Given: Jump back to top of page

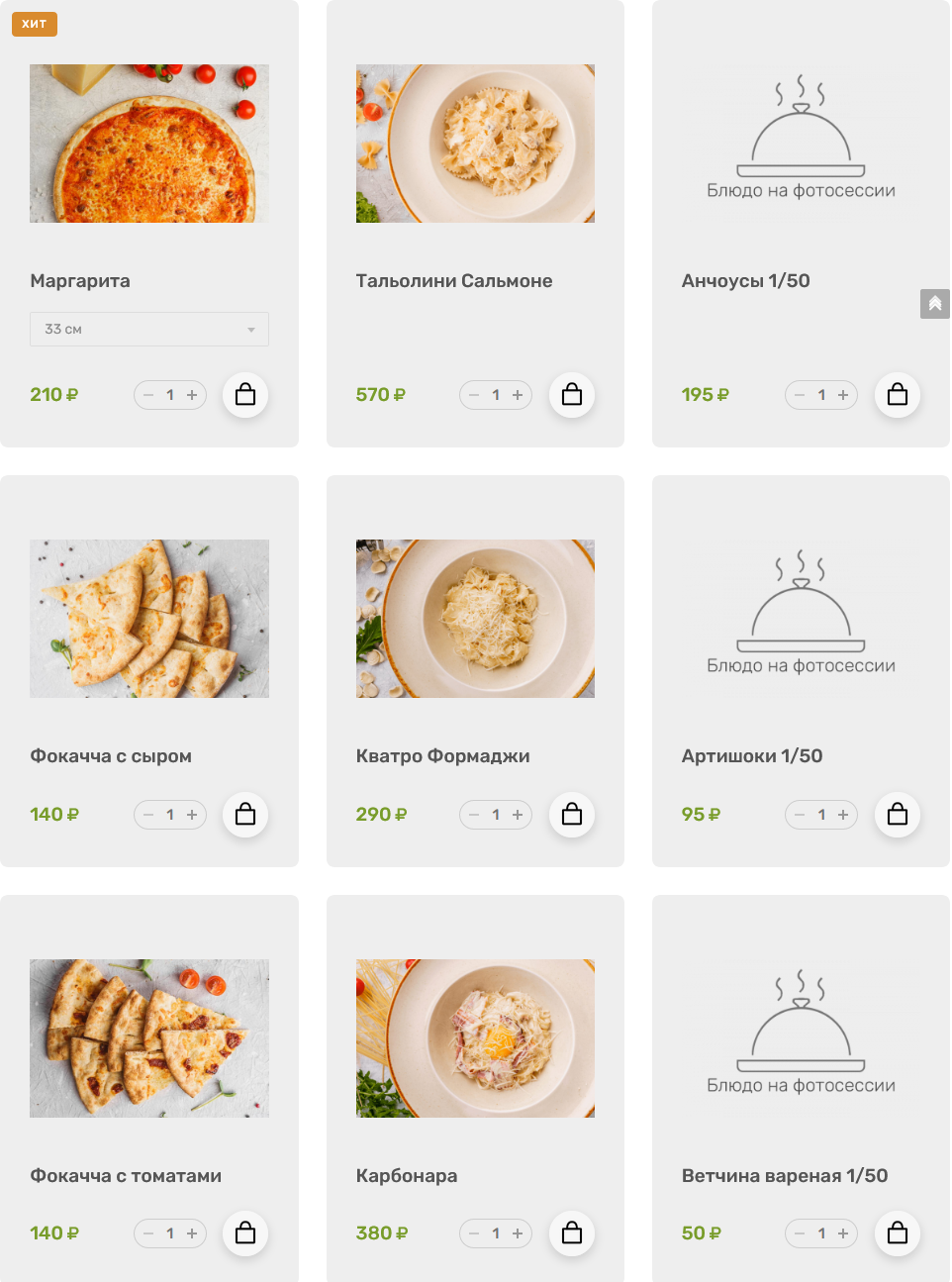Looking at the screenshot, I should pos(934,304).
